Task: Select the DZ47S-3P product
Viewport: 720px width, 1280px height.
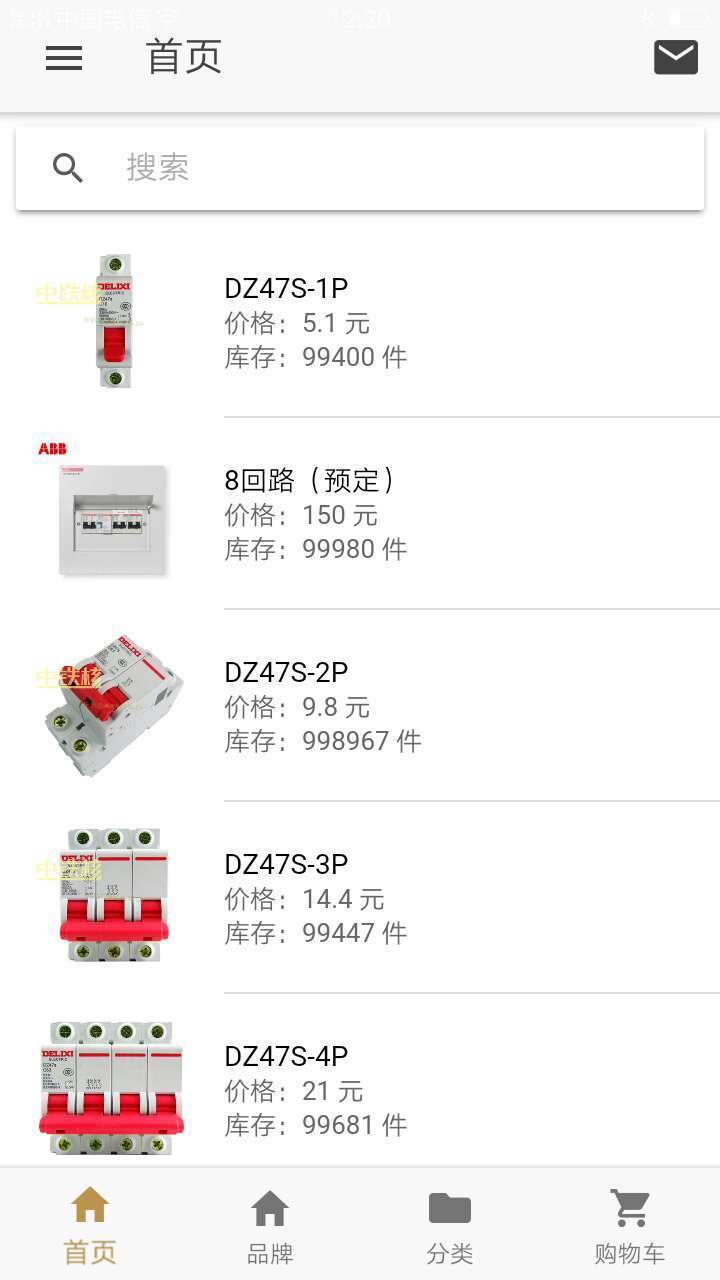Action: click(360, 898)
